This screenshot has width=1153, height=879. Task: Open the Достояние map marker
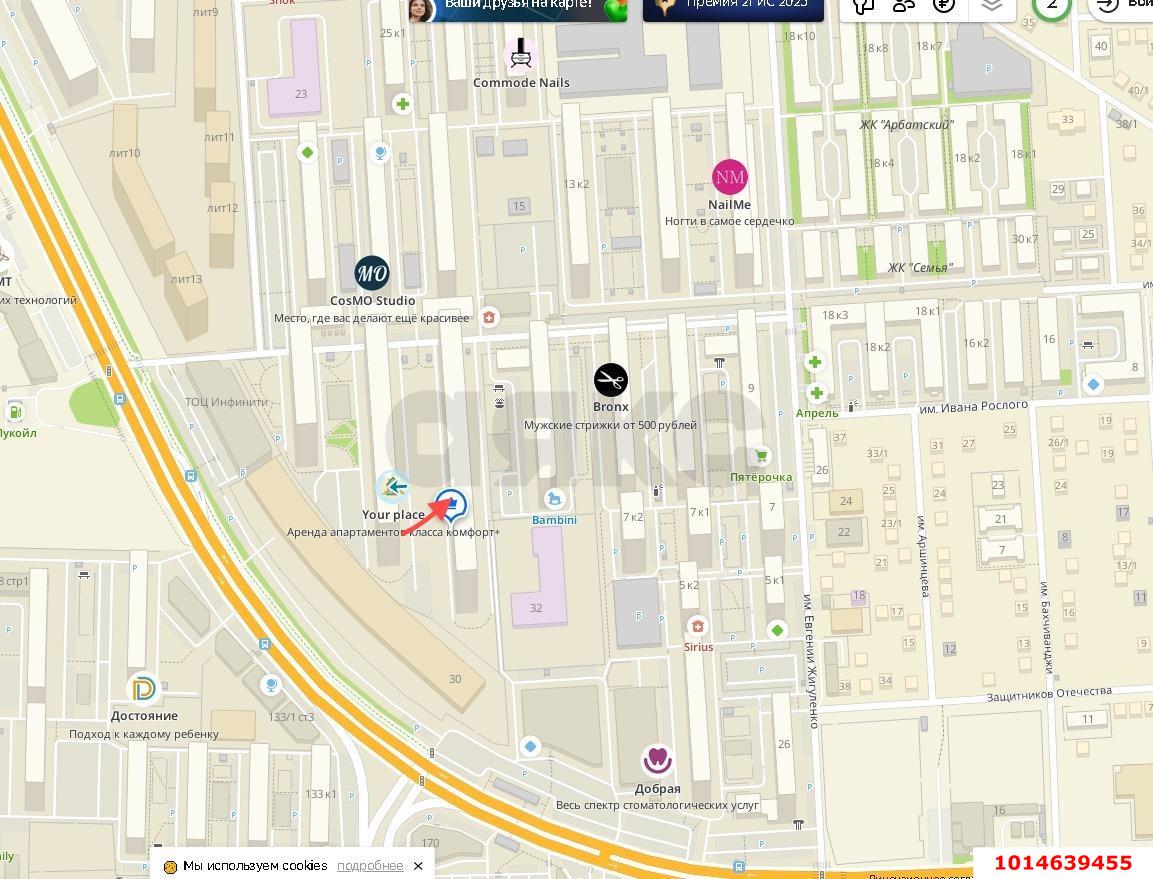click(x=144, y=690)
